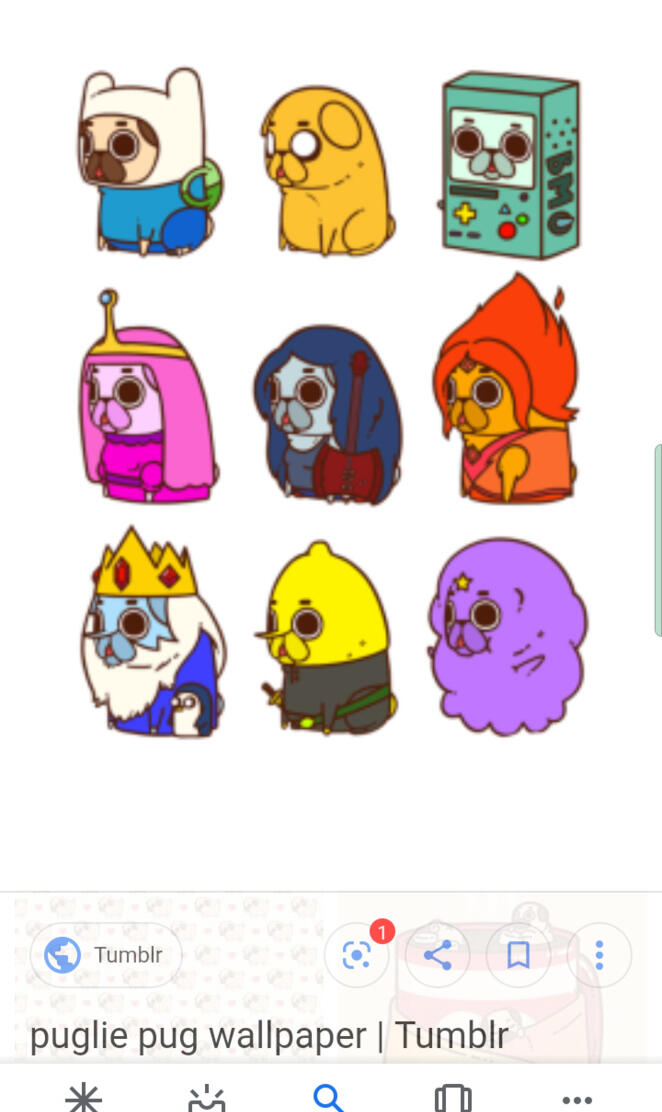Screen dimensions: 662x1112
Task: Open the three-dot overflow menu
Action: (599, 956)
